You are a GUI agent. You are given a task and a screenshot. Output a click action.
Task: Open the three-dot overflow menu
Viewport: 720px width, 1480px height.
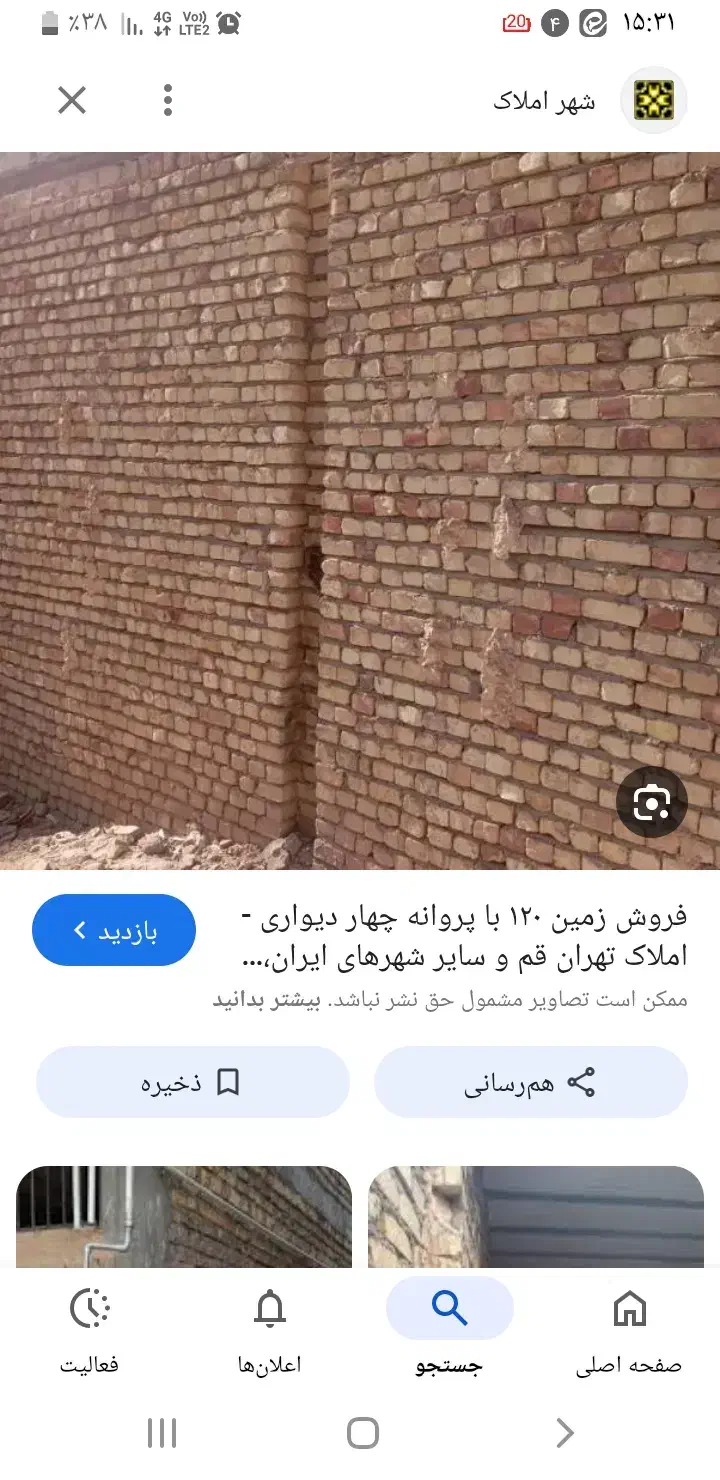pyautogui.click(x=168, y=100)
